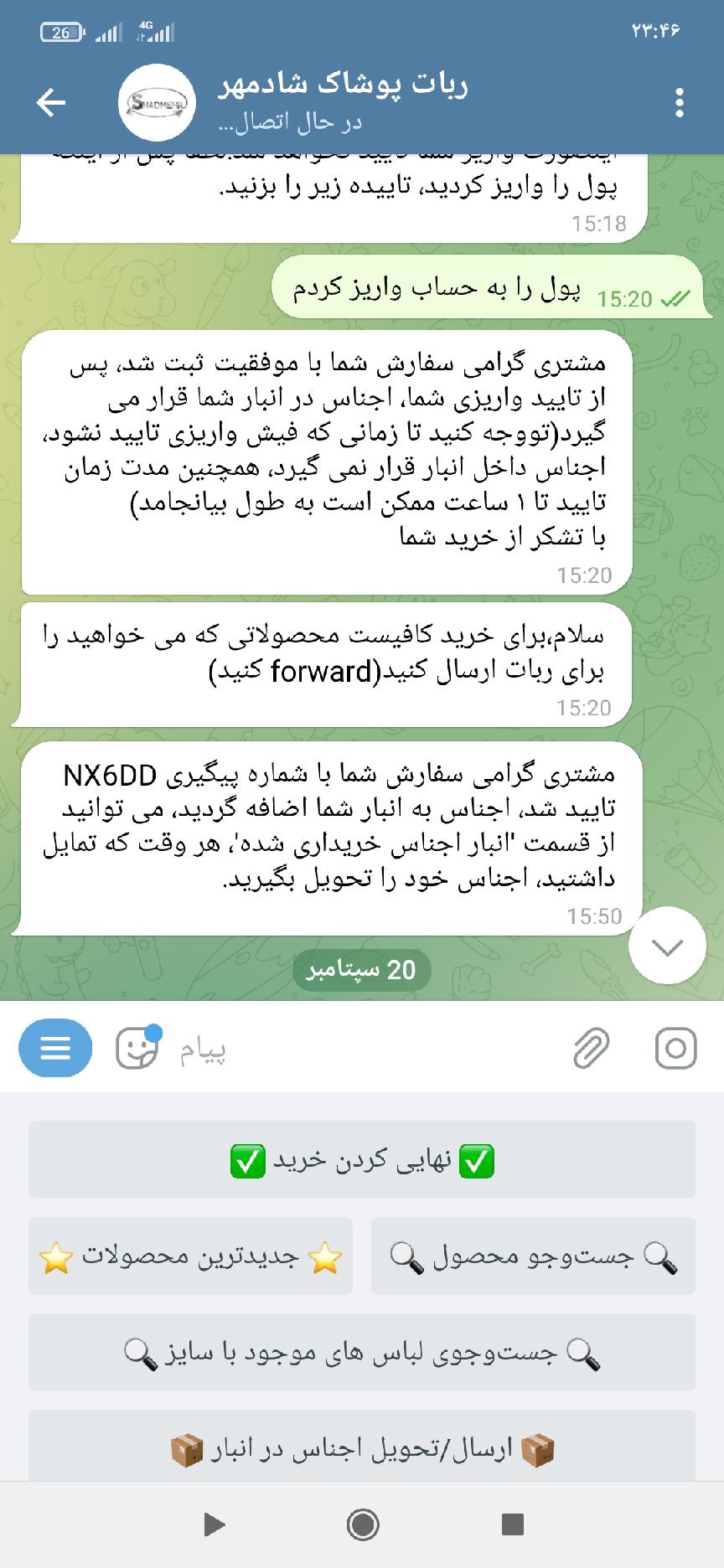Open recent apps with the square button

click(x=512, y=1524)
